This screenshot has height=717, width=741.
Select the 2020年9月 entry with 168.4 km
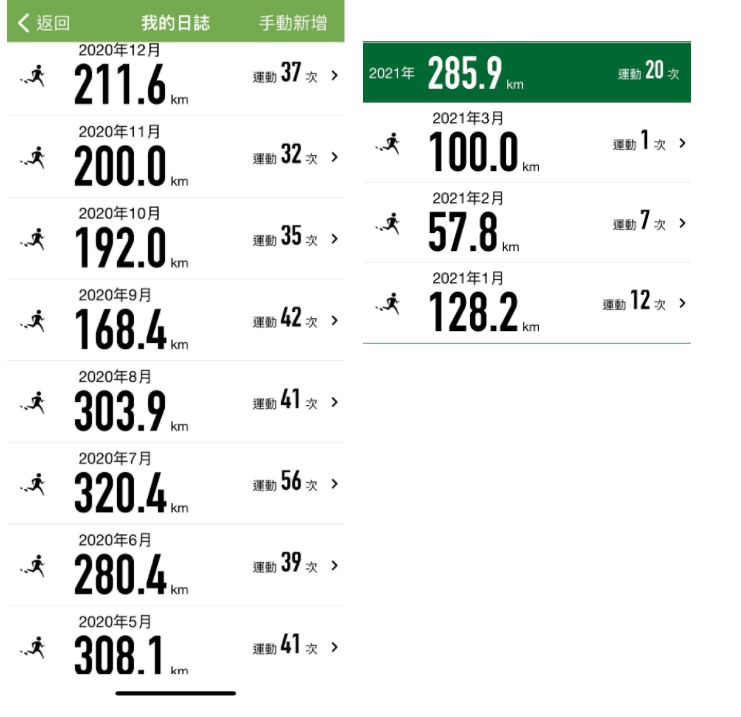(x=176, y=320)
